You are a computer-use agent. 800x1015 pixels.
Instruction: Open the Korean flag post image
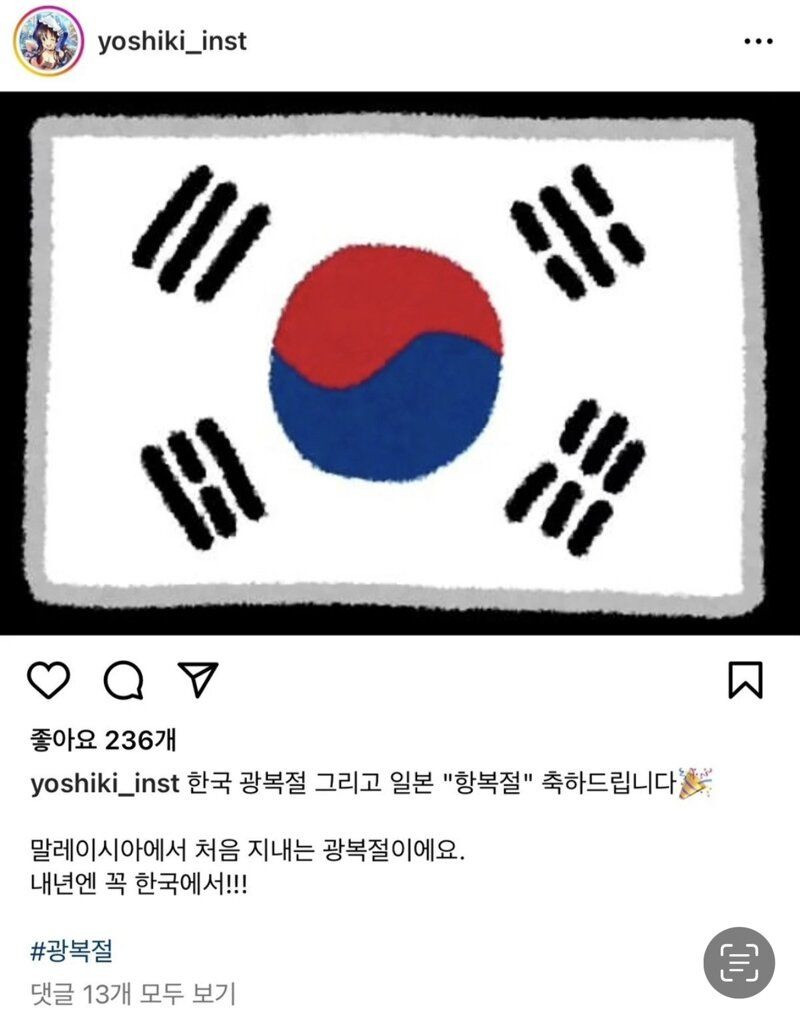400,363
